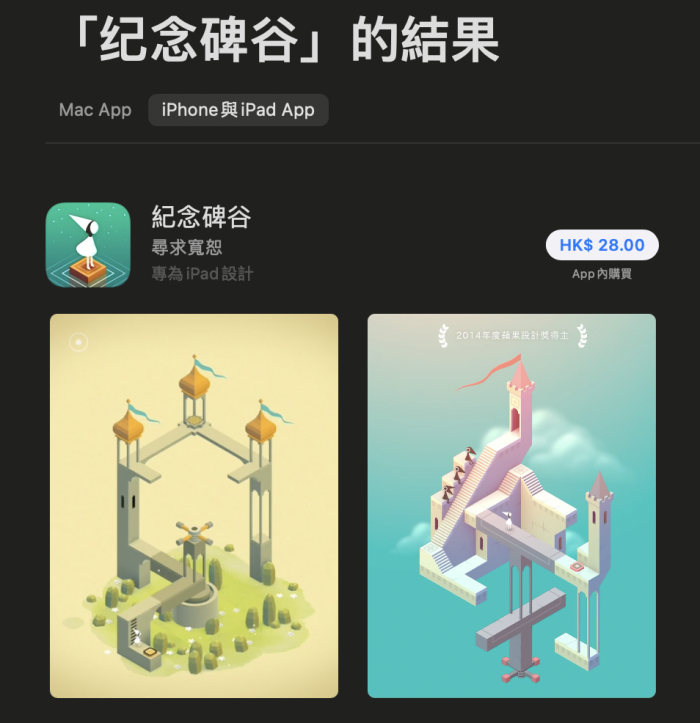Switch to the Mac App tab

(x=95, y=110)
